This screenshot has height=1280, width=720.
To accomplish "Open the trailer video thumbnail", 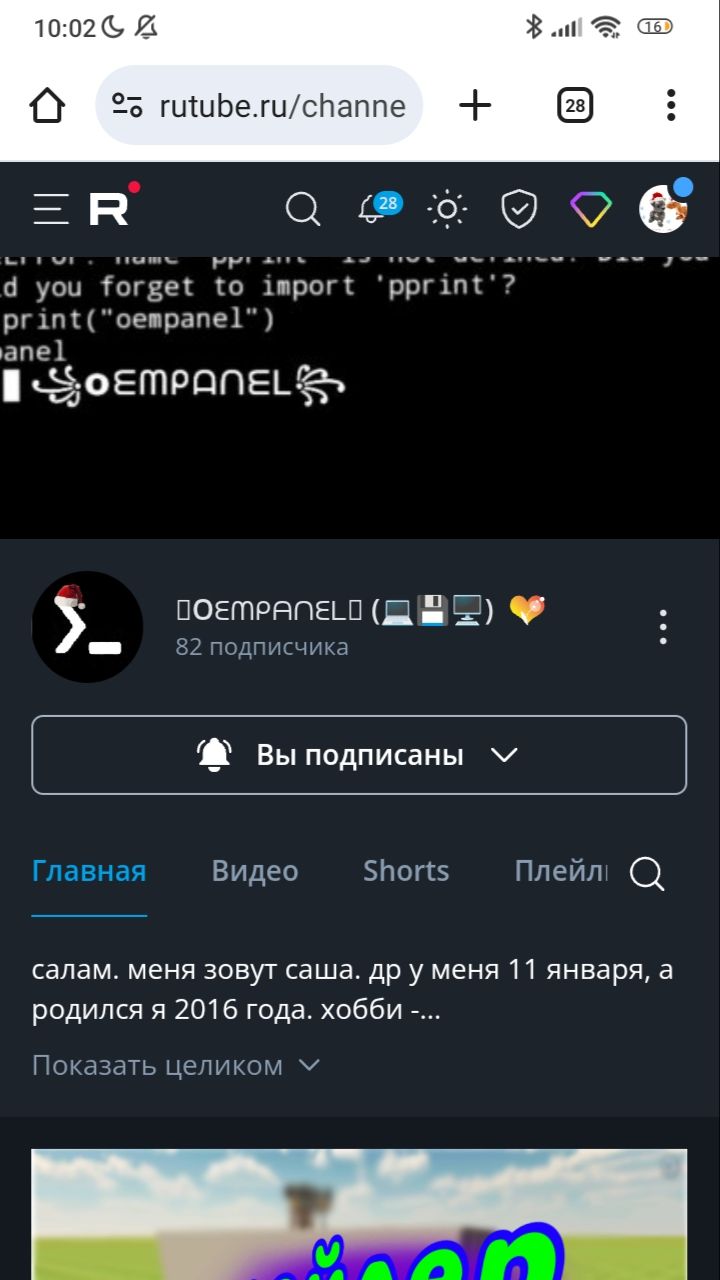I will pyautogui.click(x=359, y=1215).
